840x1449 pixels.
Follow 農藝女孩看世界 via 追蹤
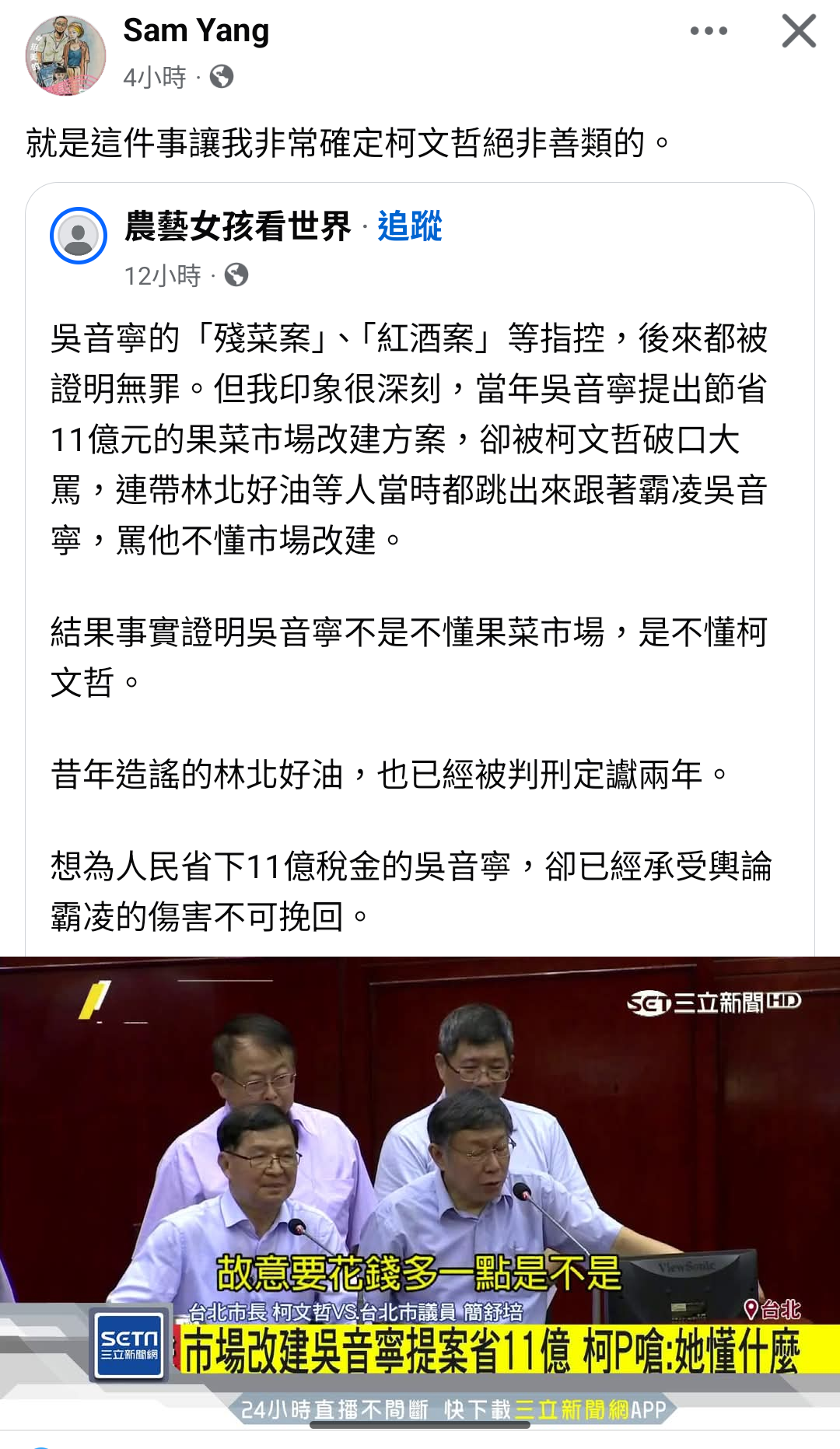coord(410,226)
